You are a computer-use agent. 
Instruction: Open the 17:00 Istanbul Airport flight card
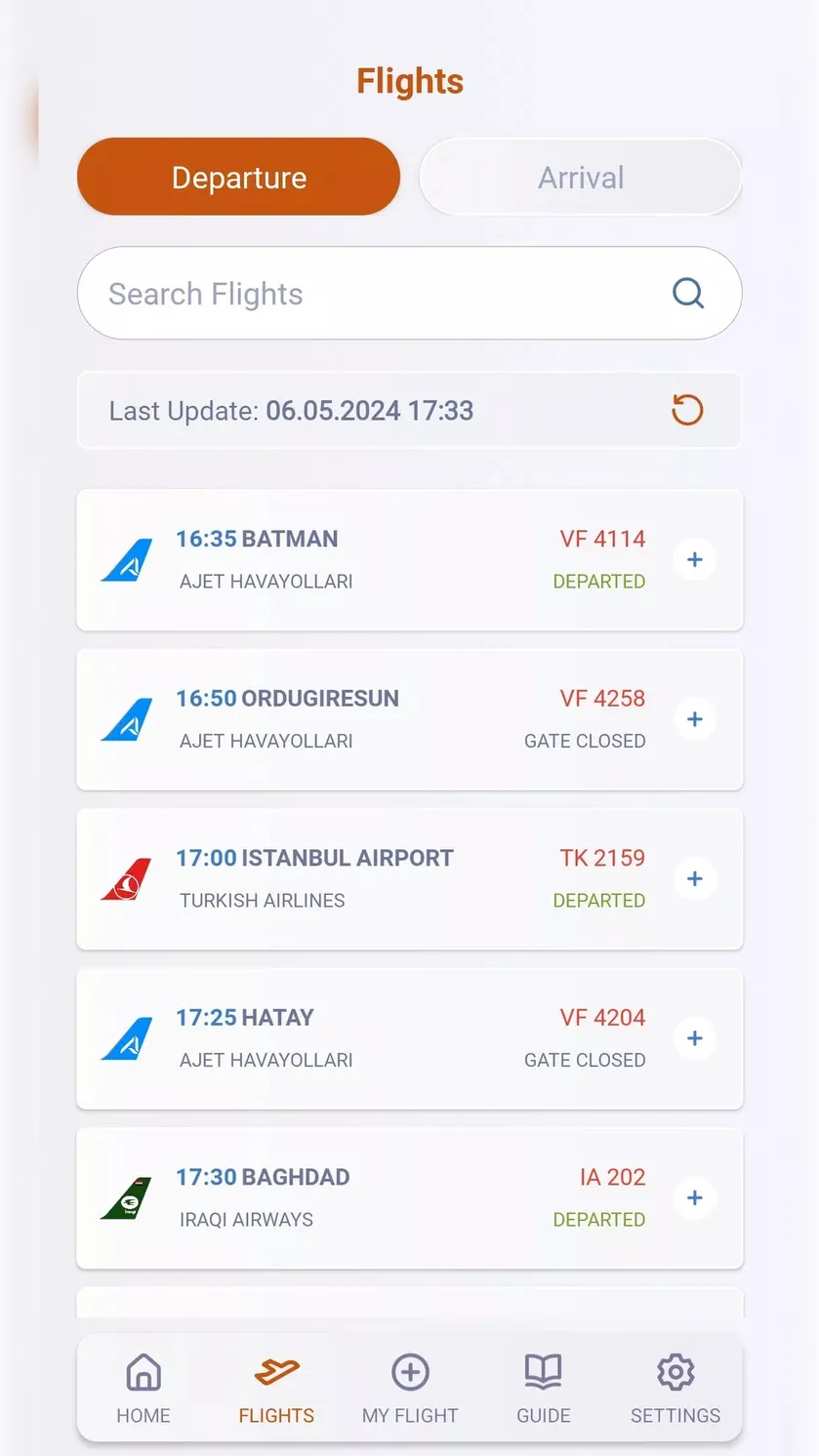click(x=410, y=879)
